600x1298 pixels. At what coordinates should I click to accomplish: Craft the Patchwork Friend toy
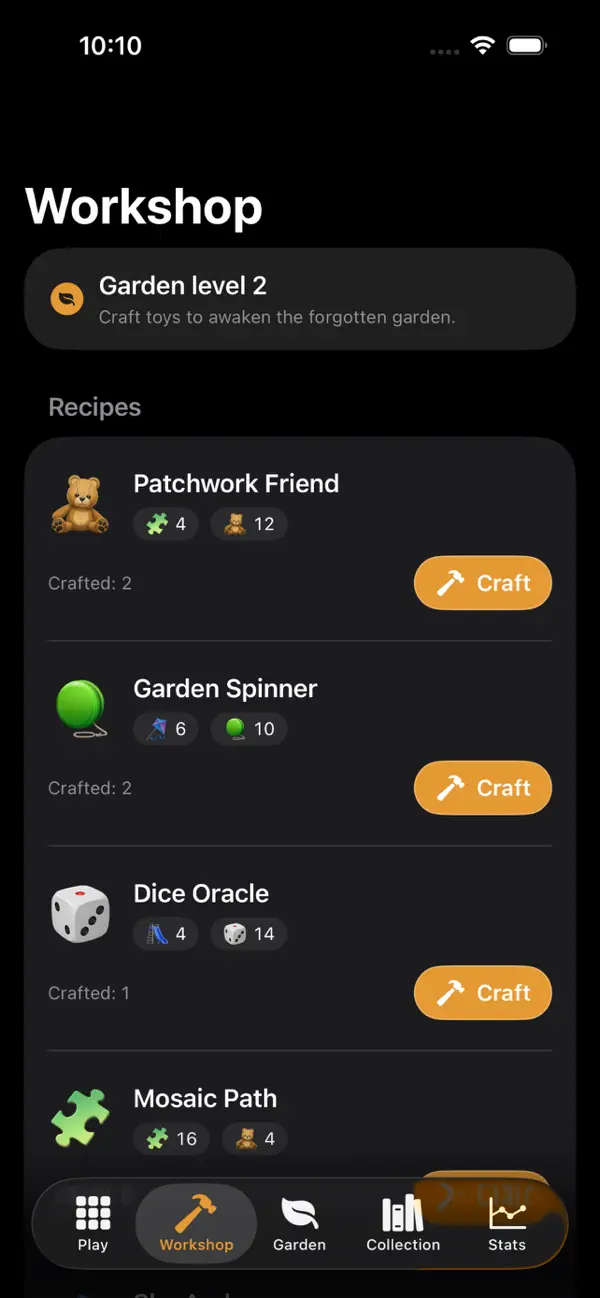click(x=483, y=583)
